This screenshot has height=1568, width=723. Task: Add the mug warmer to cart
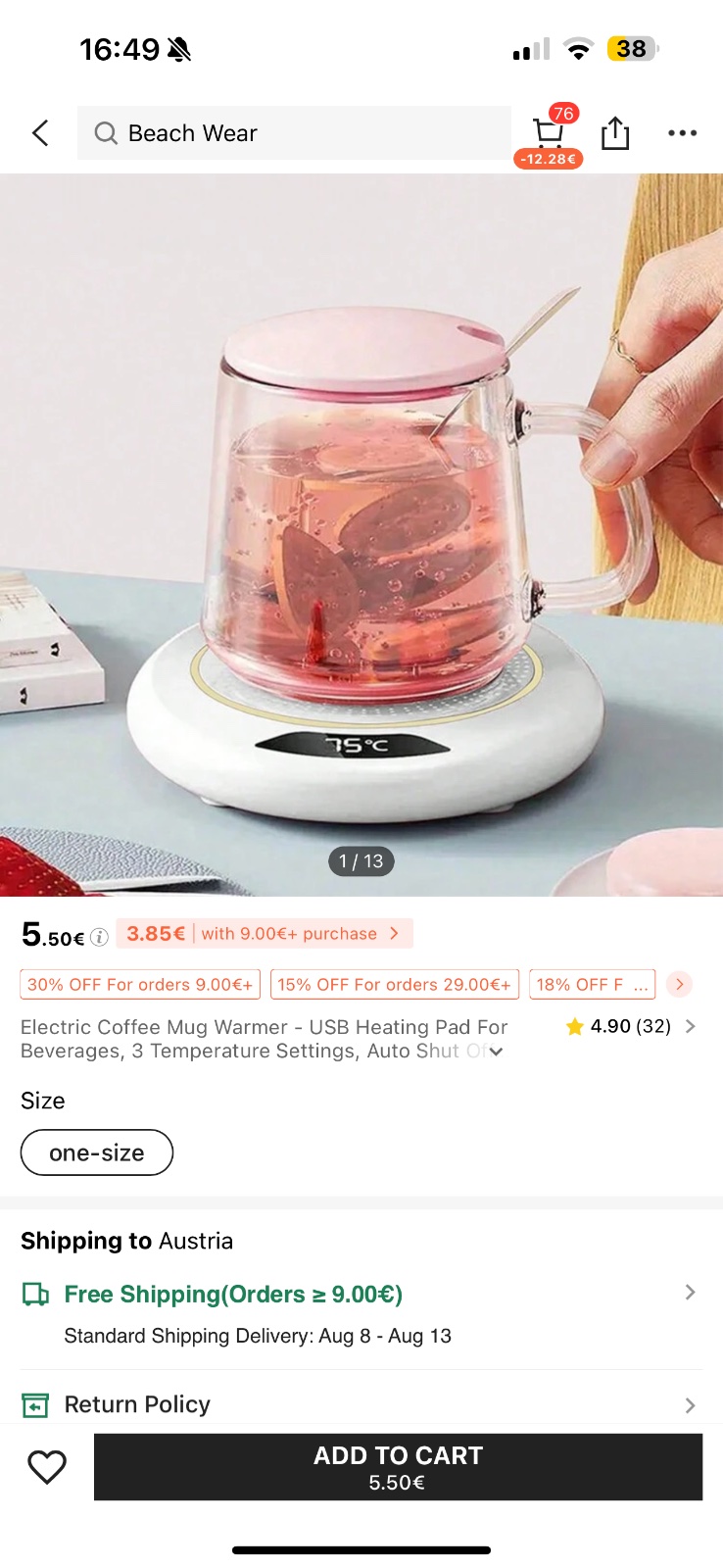(398, 1467)
